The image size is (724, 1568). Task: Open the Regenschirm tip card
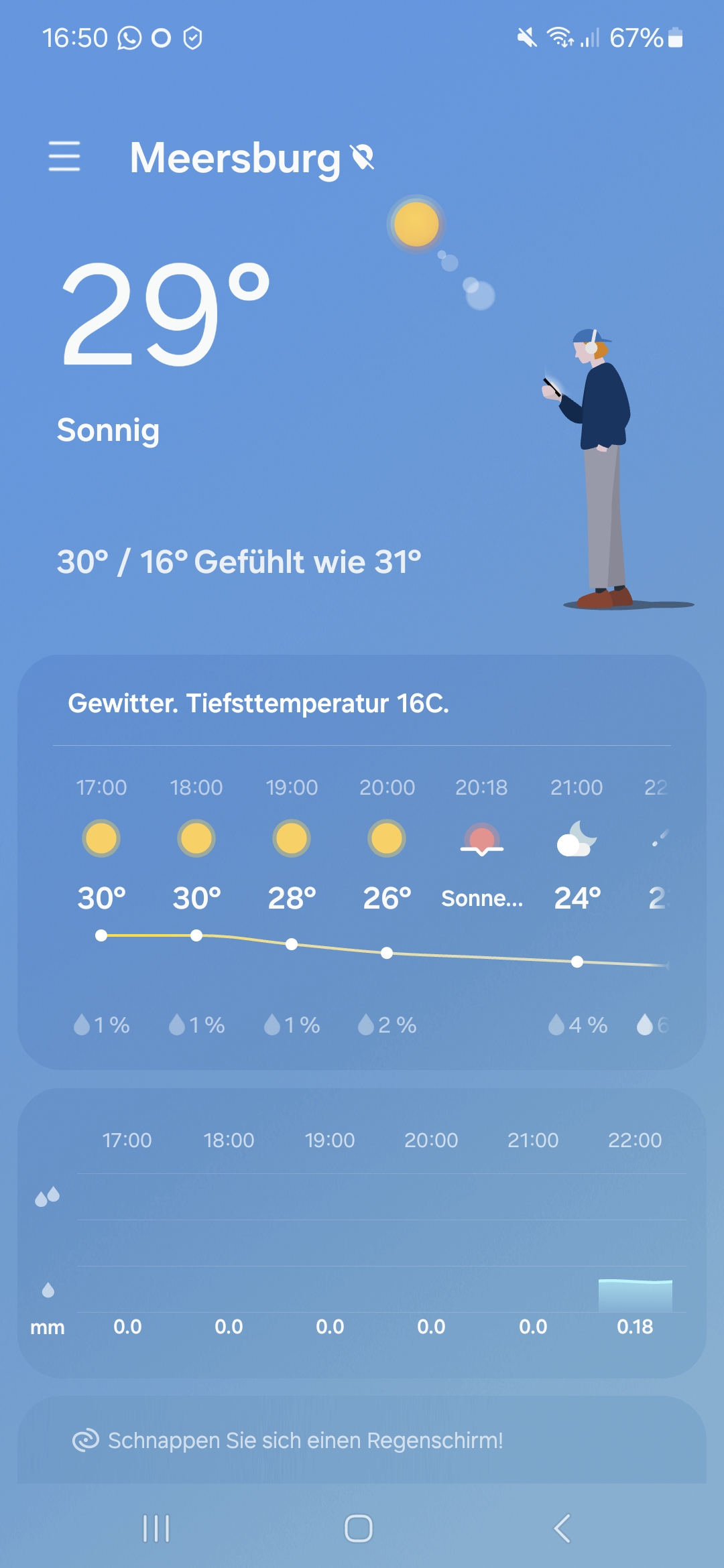(x=362, y=1440)
